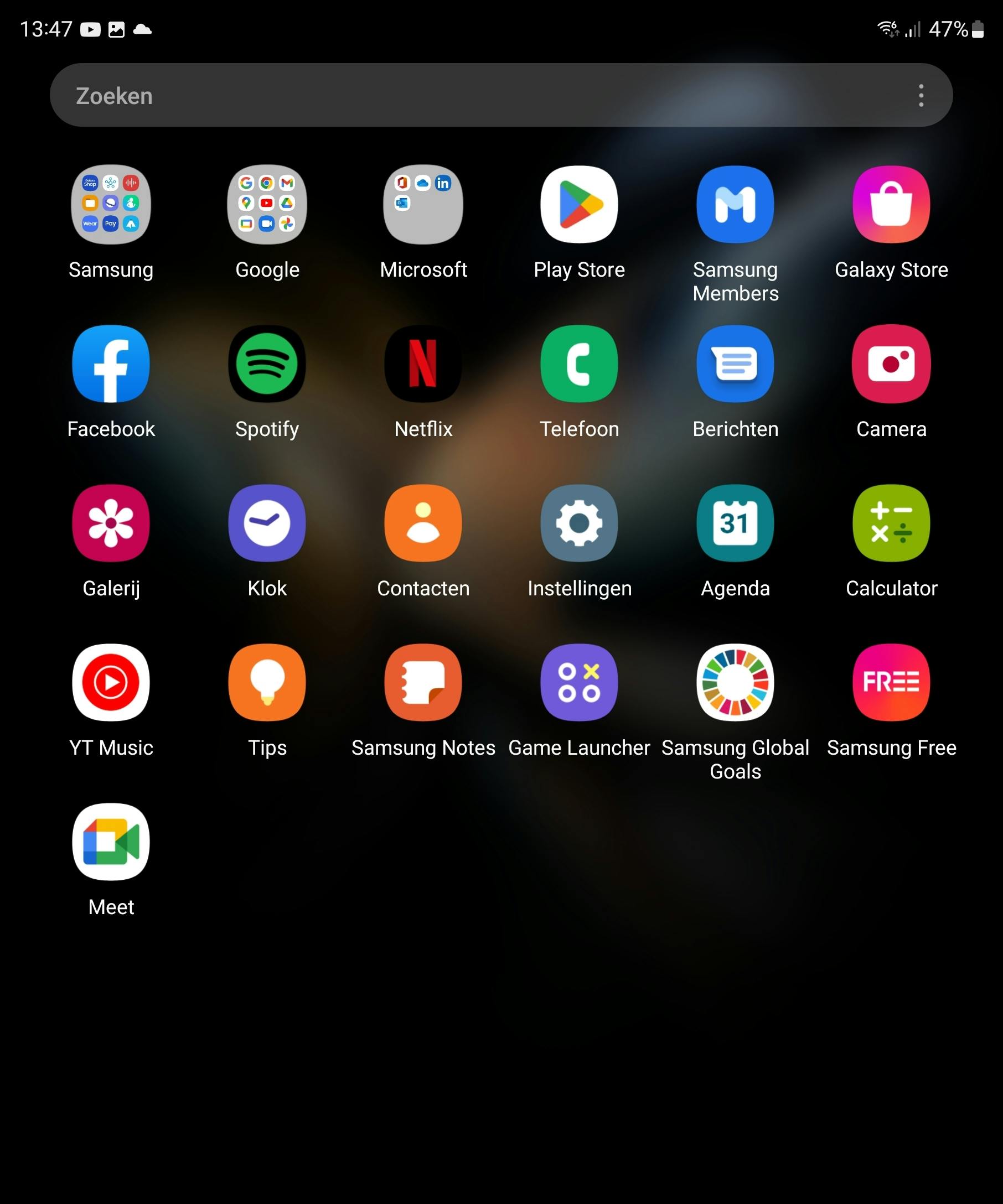The height and width of the screenshot is (1204, 1003).
Task: Open Facebook
Action: (x=111, y=364)
